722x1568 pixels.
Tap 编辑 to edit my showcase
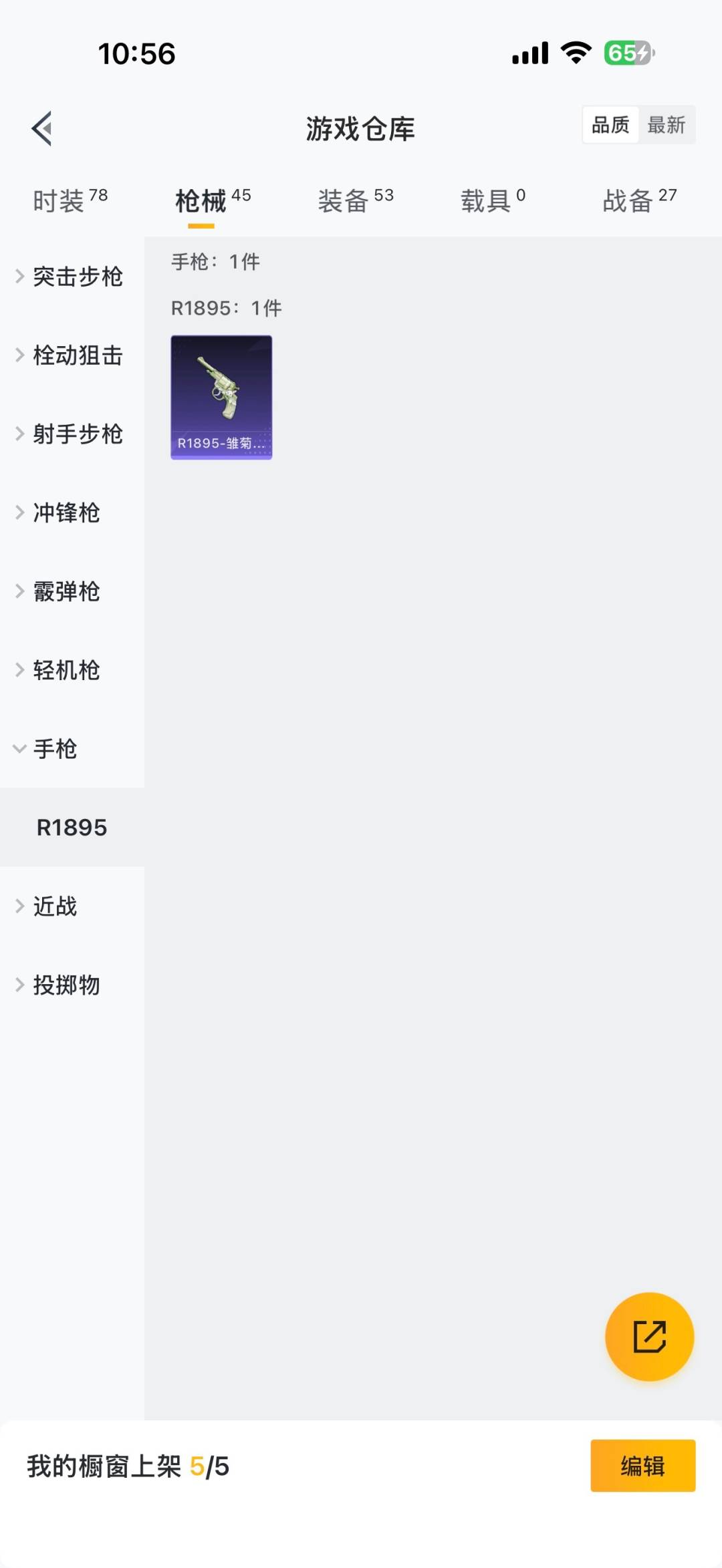point(642,1466)
